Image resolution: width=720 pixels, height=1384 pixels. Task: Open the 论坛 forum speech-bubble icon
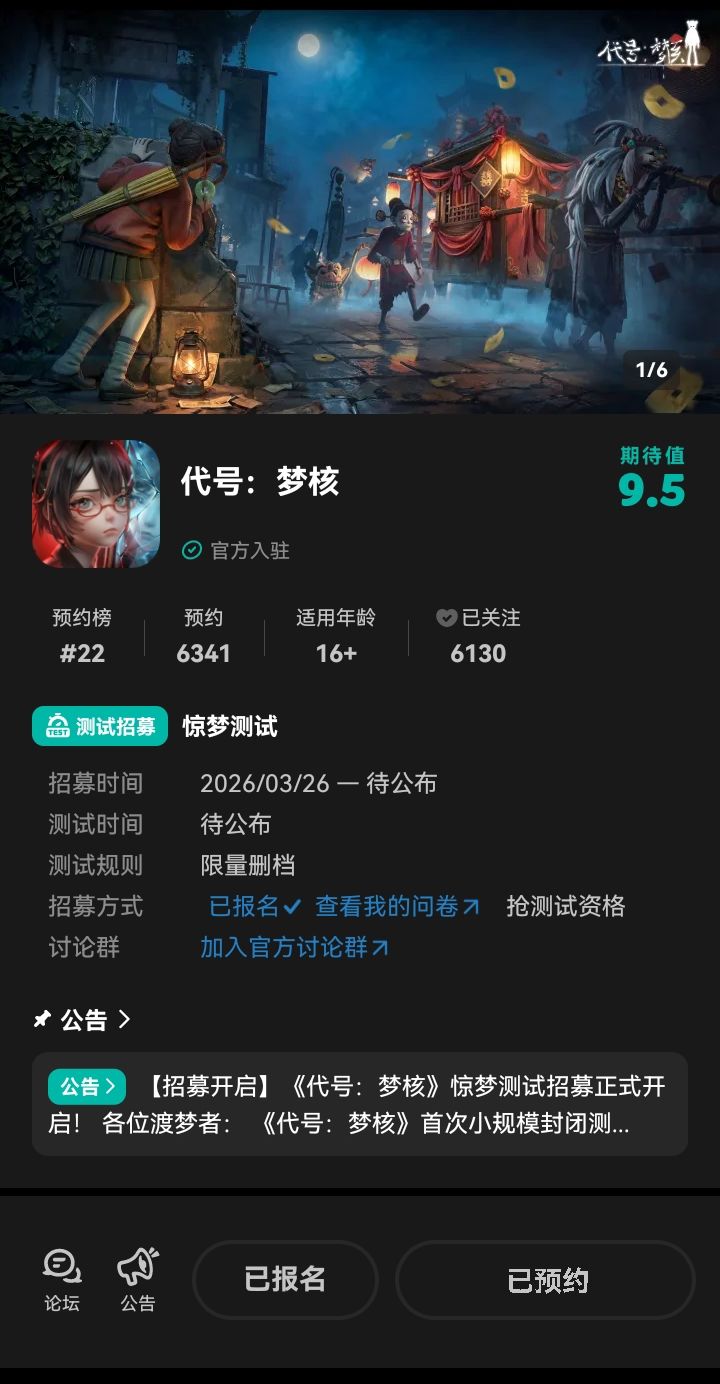click(61, 1262)
